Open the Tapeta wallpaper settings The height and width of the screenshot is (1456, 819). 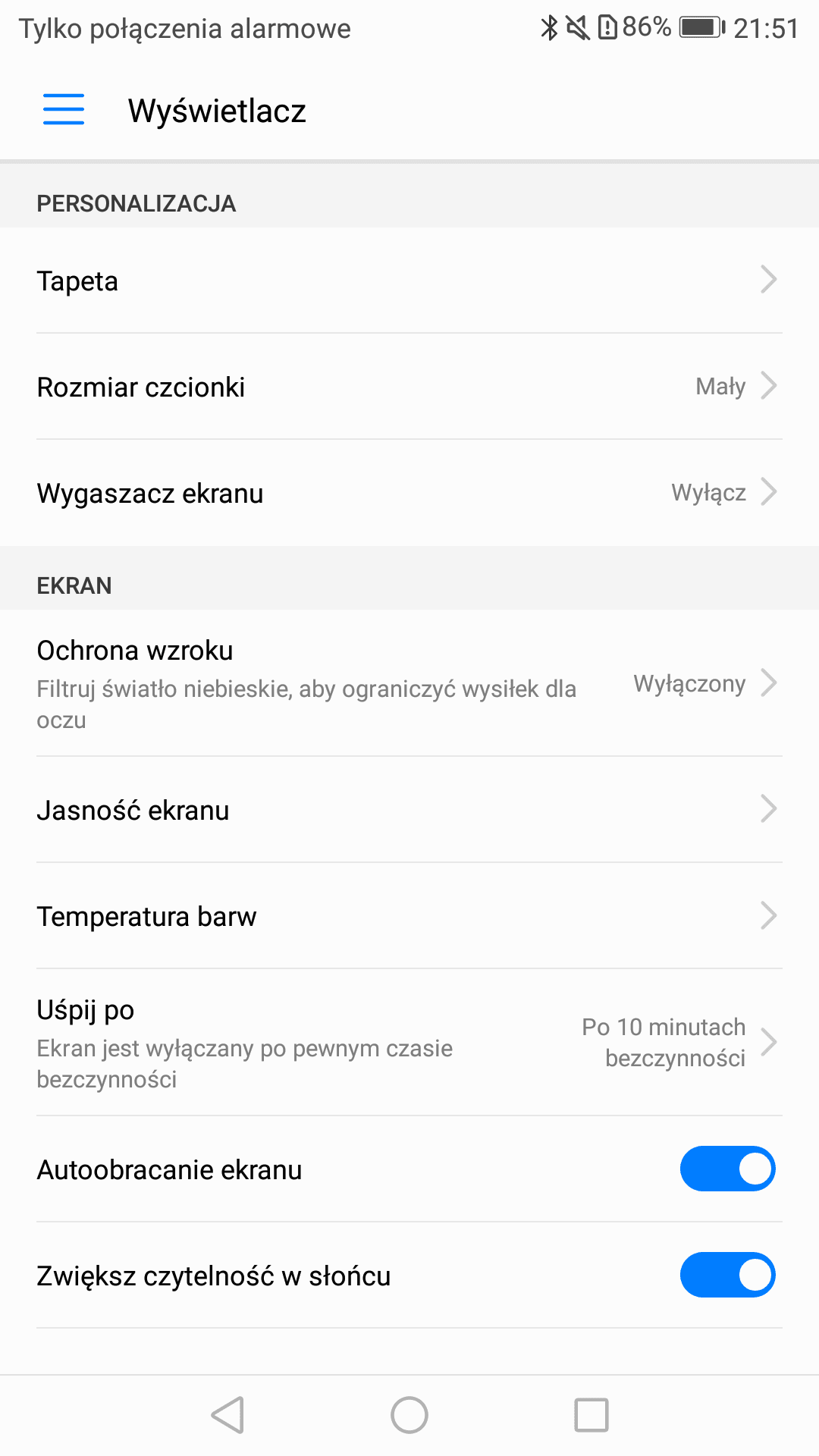click(409, 281)
